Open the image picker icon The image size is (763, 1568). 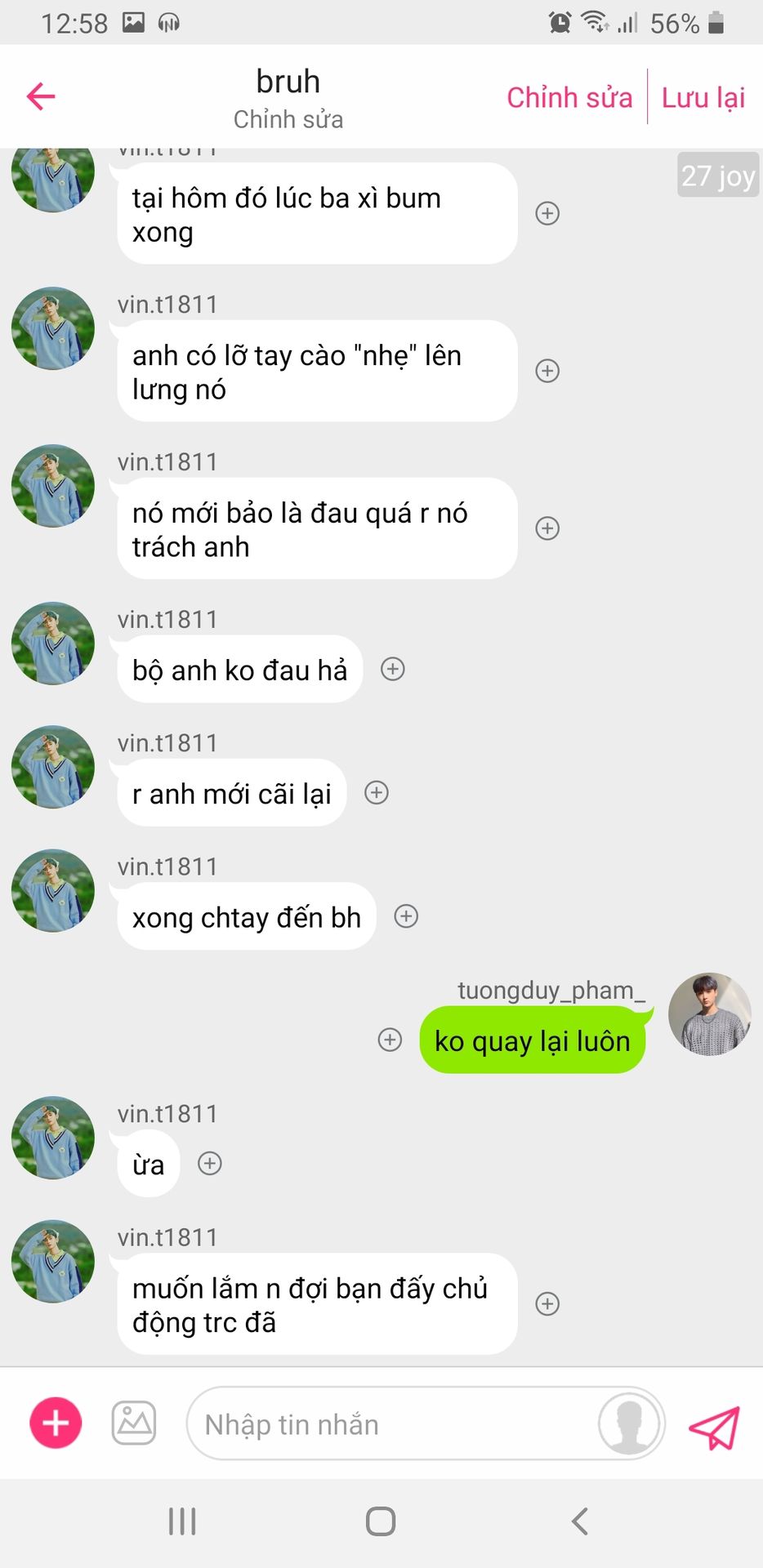(x=134, y=1423)
